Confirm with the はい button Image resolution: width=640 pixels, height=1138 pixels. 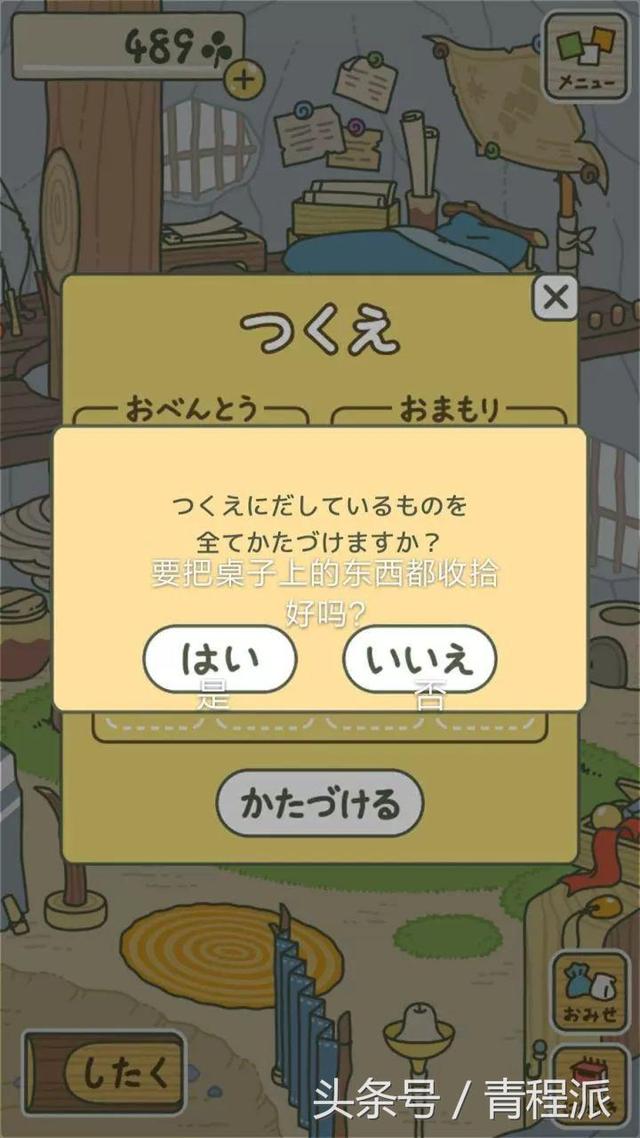click(220, 659)
